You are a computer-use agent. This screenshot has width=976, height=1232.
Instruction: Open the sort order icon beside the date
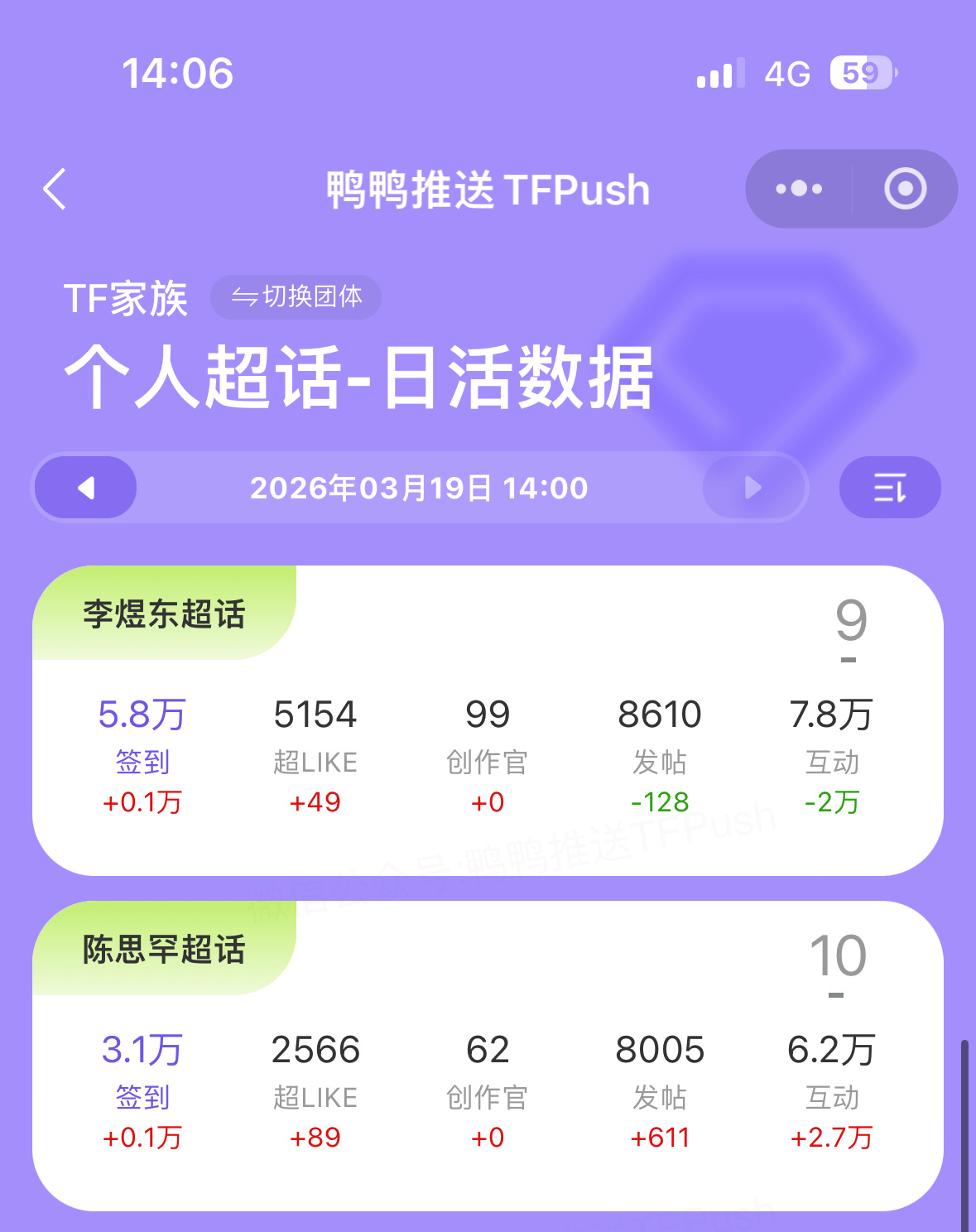tap(890, 488)
